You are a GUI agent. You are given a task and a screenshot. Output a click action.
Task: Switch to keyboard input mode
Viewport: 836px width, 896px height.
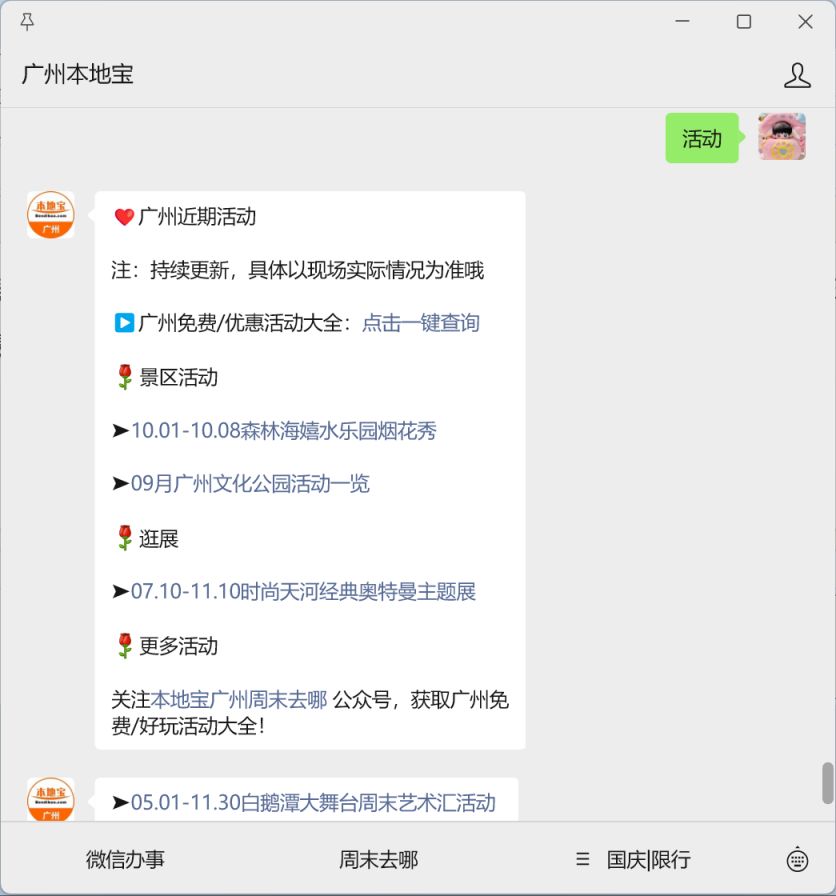tap(797, 860)
